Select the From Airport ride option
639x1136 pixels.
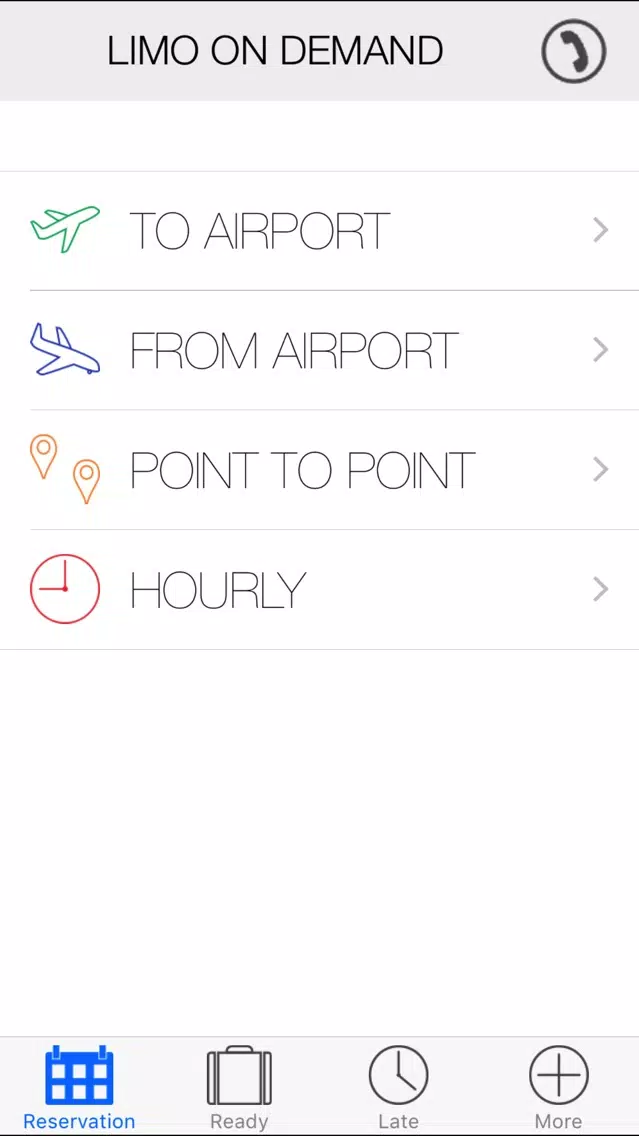tap(320, 350)
